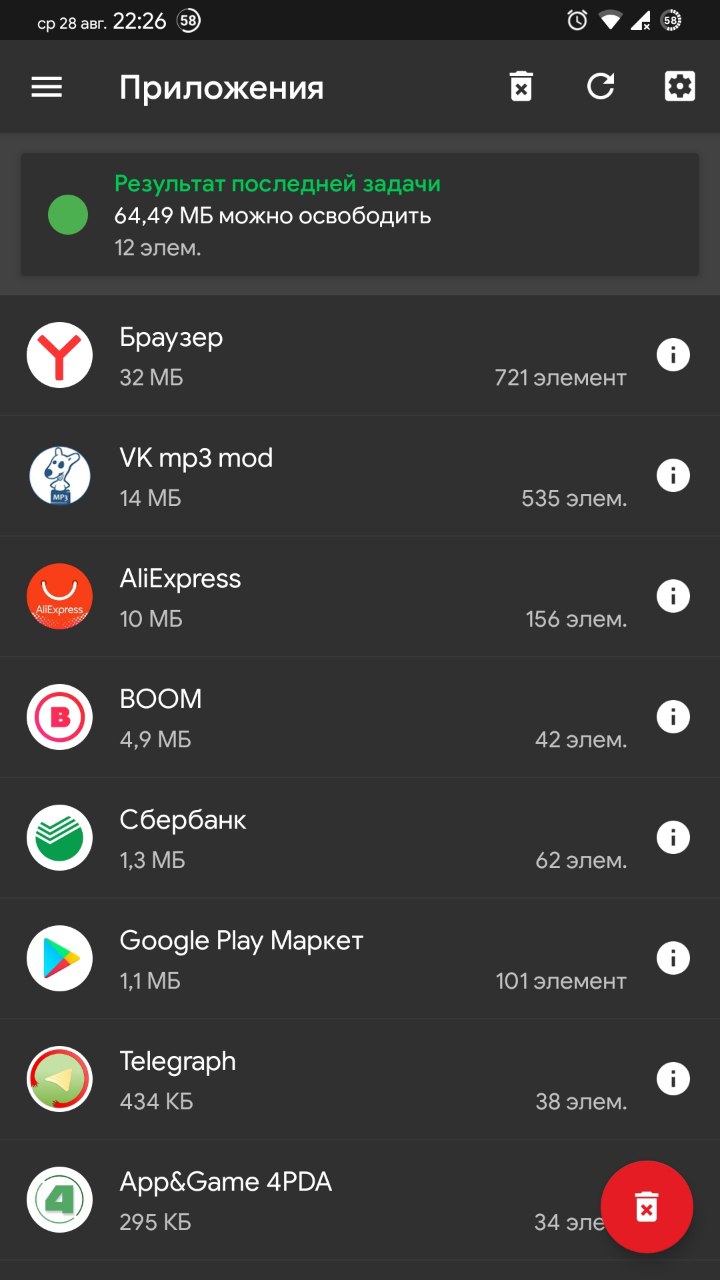
Task: Refresh the app scan
Action: (x=600, y=87)
